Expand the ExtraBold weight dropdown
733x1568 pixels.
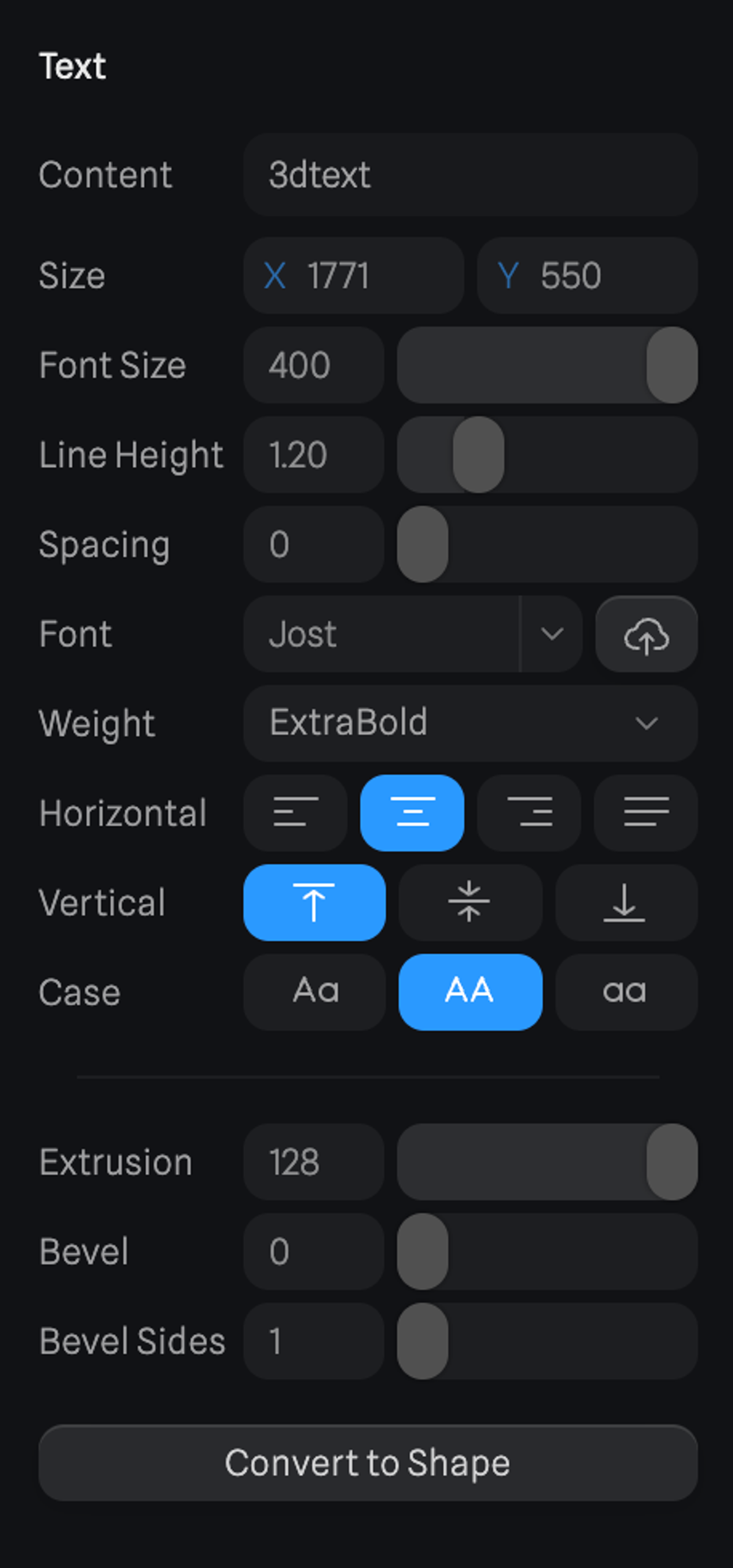(x=470, y=723)
